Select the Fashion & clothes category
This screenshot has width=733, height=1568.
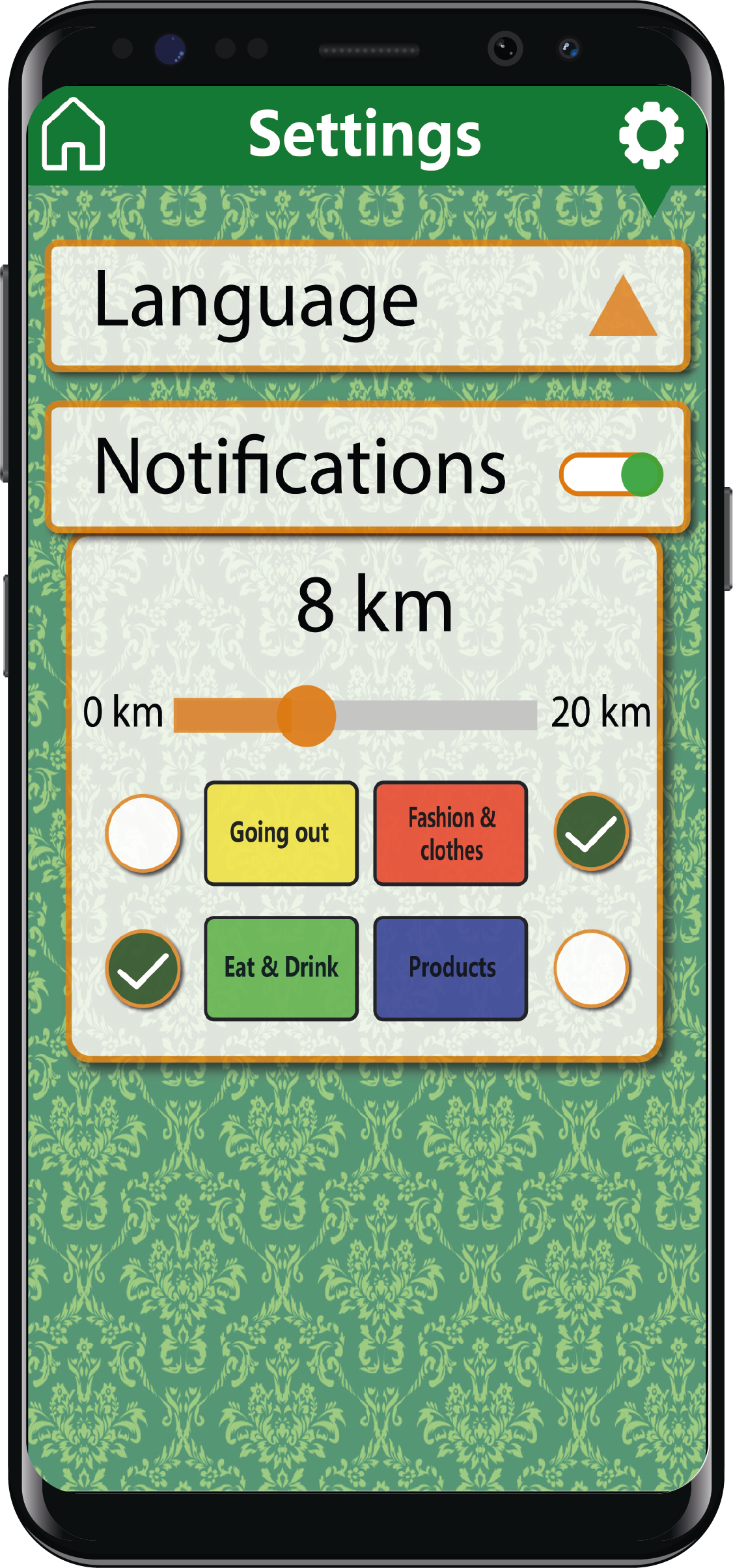coord(450,833)
